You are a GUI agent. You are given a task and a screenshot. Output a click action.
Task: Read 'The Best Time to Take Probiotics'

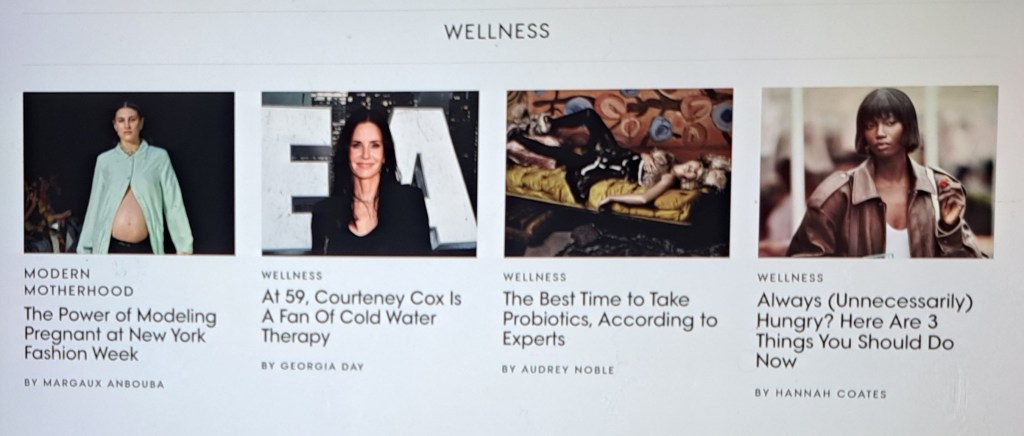[609, 319]
